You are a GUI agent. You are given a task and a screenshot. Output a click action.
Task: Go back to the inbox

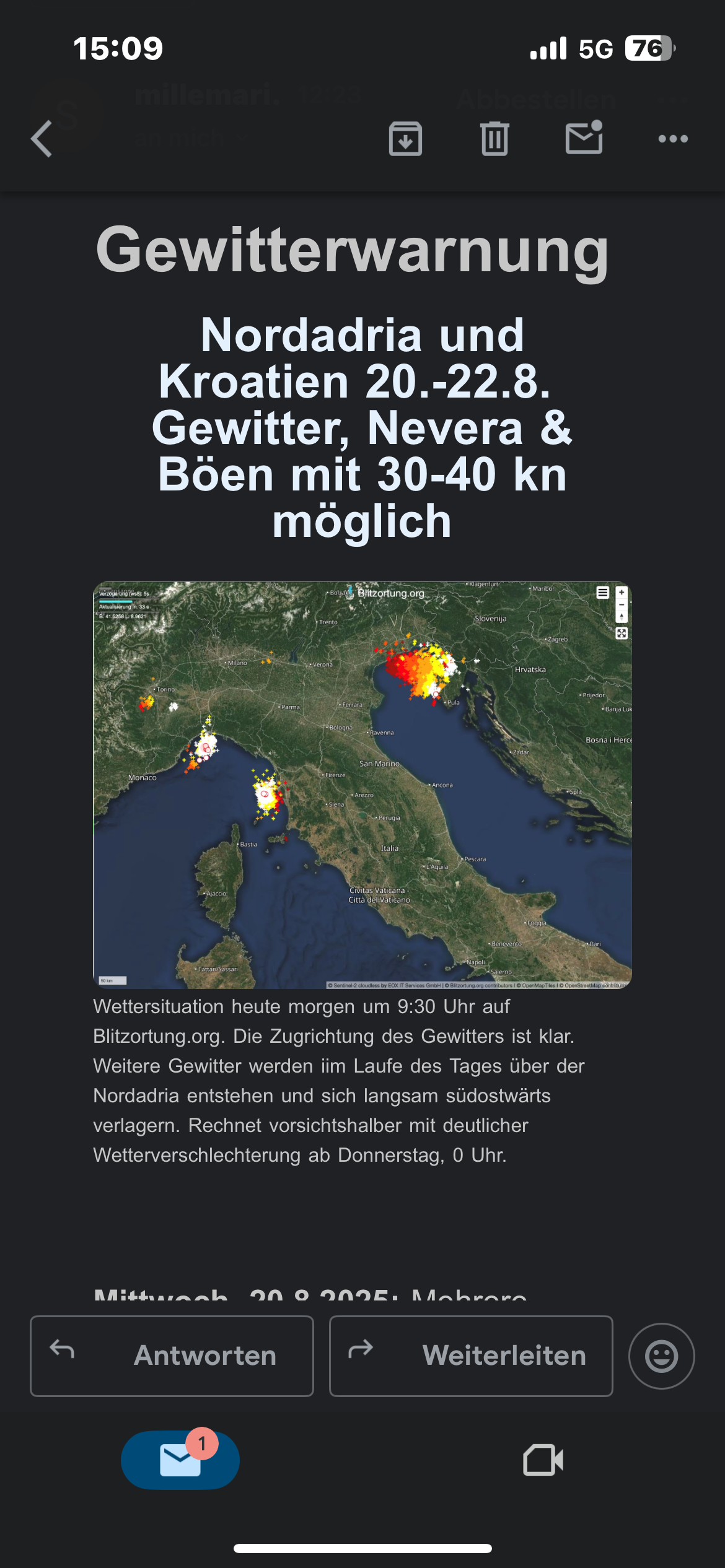42,139
